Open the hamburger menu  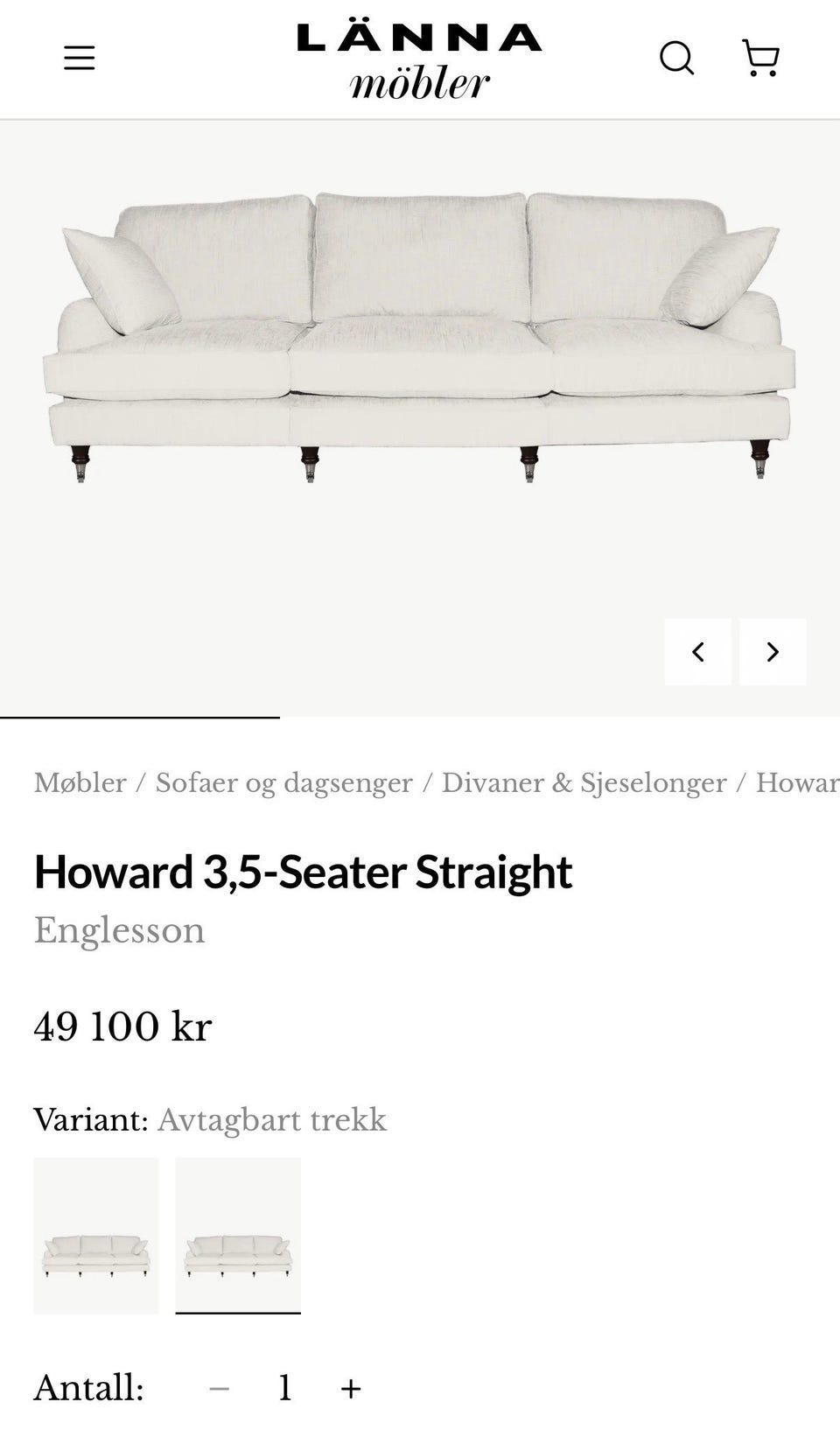79,59
